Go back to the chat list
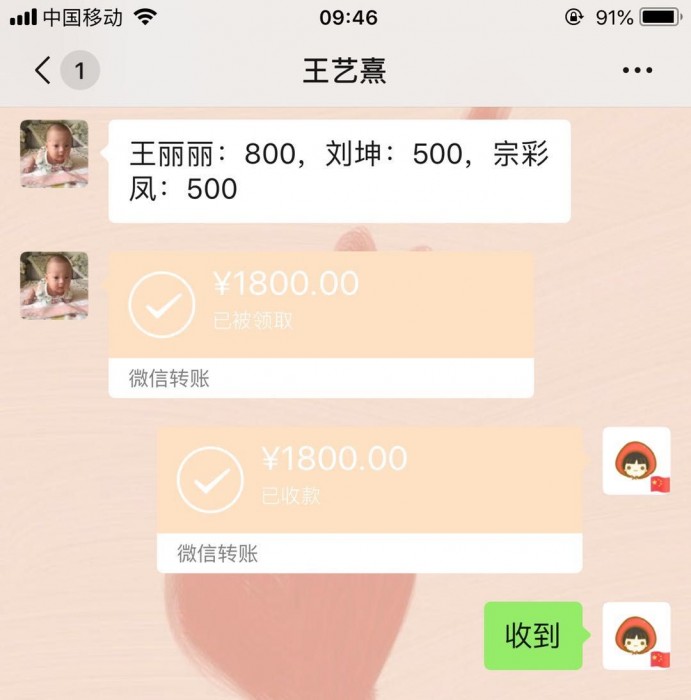 43,71
